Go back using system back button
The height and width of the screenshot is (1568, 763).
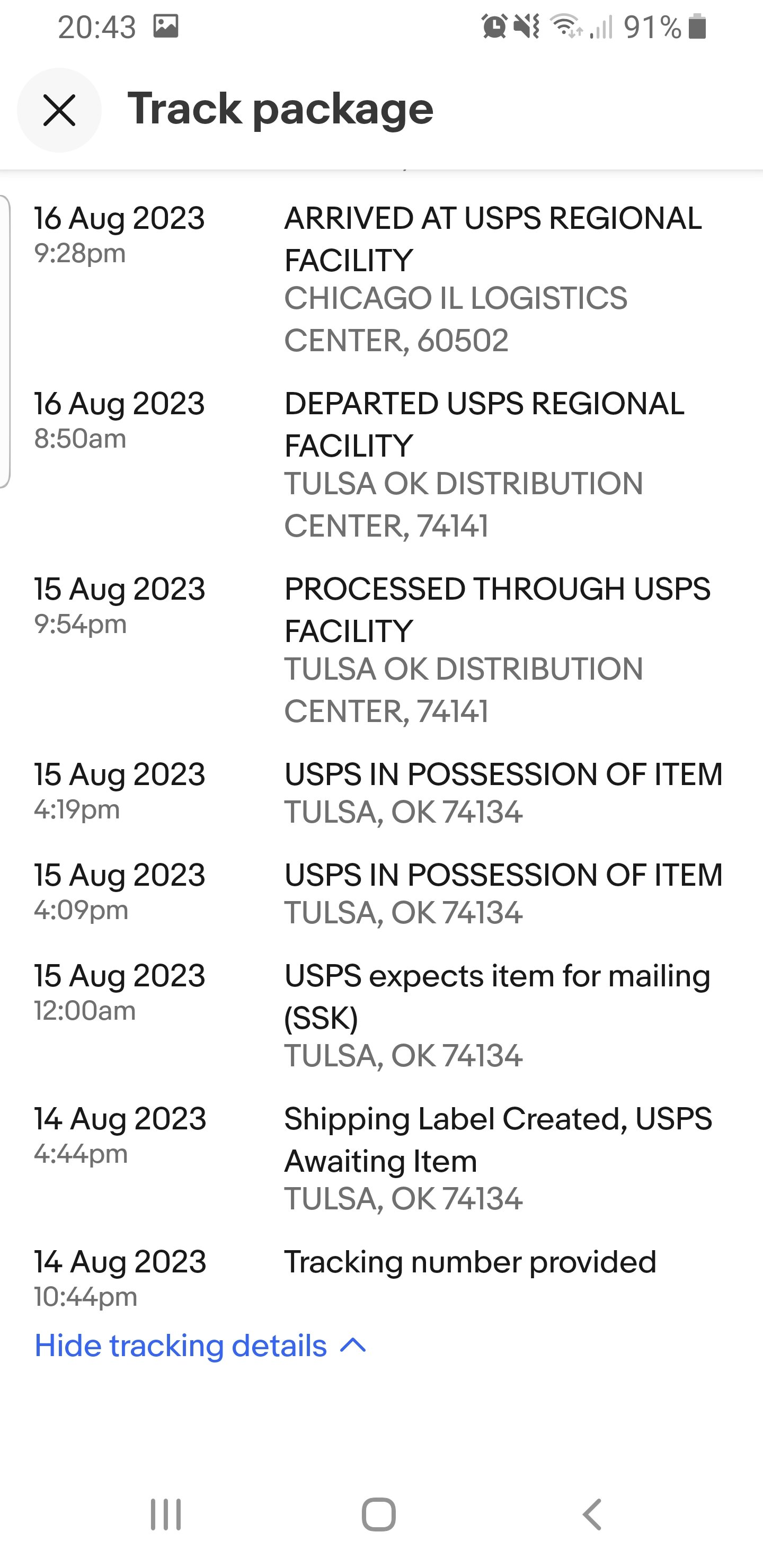click(592, 1514)
